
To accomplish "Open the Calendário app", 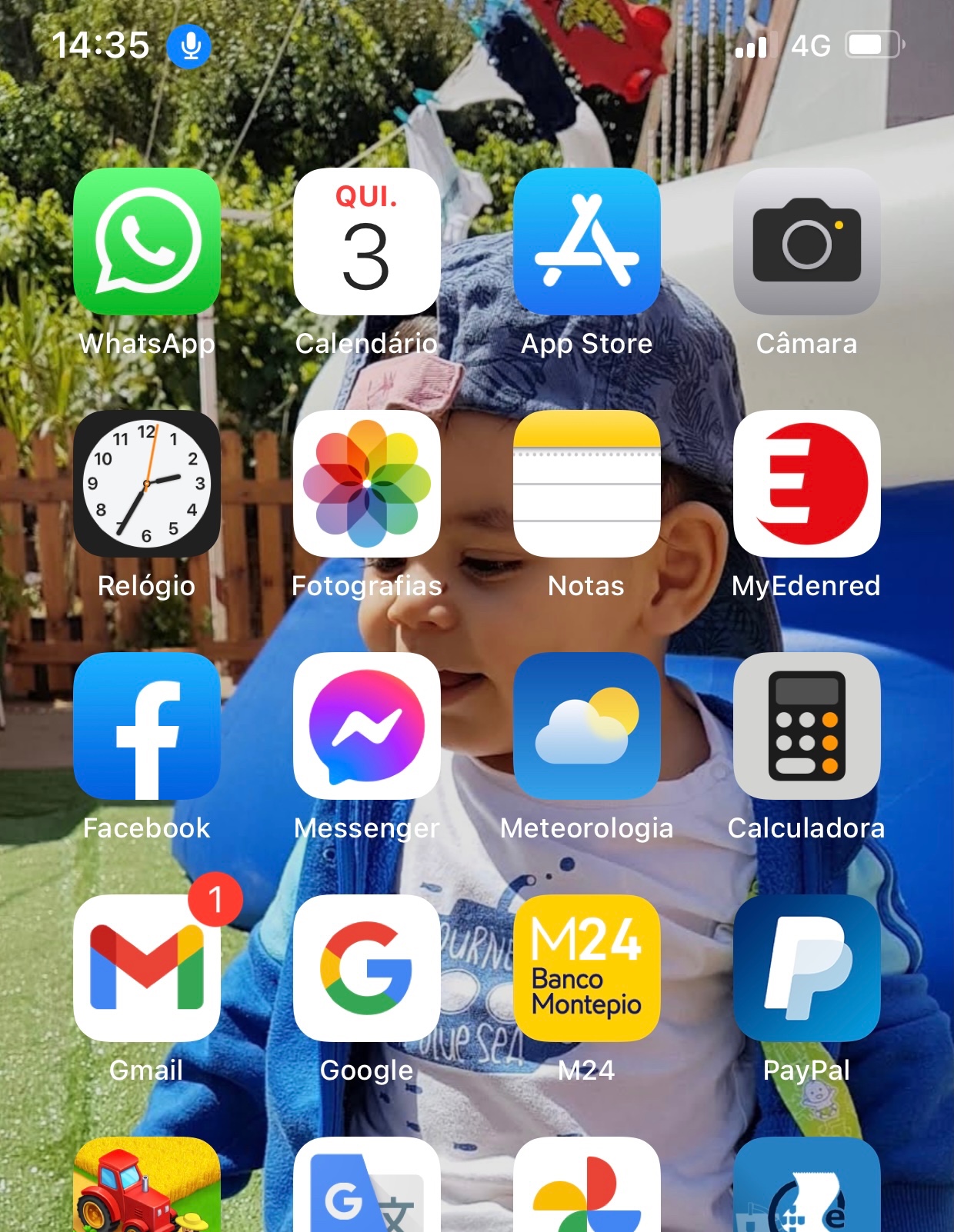I will click(x=367, y=241).
